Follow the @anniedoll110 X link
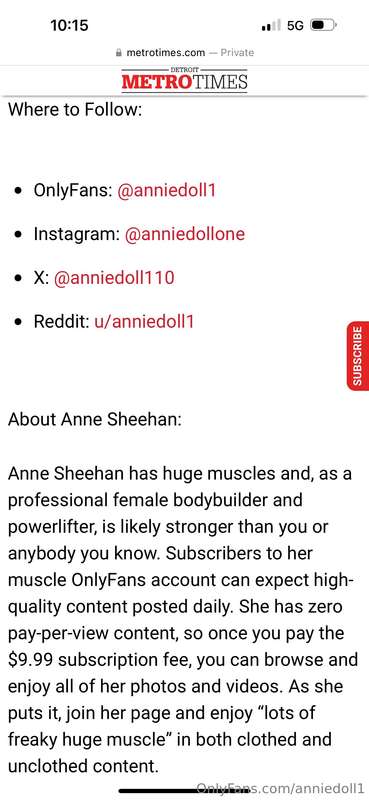This screenshot has height=800, width=369. pyautogui.click(x=114, y=278)
